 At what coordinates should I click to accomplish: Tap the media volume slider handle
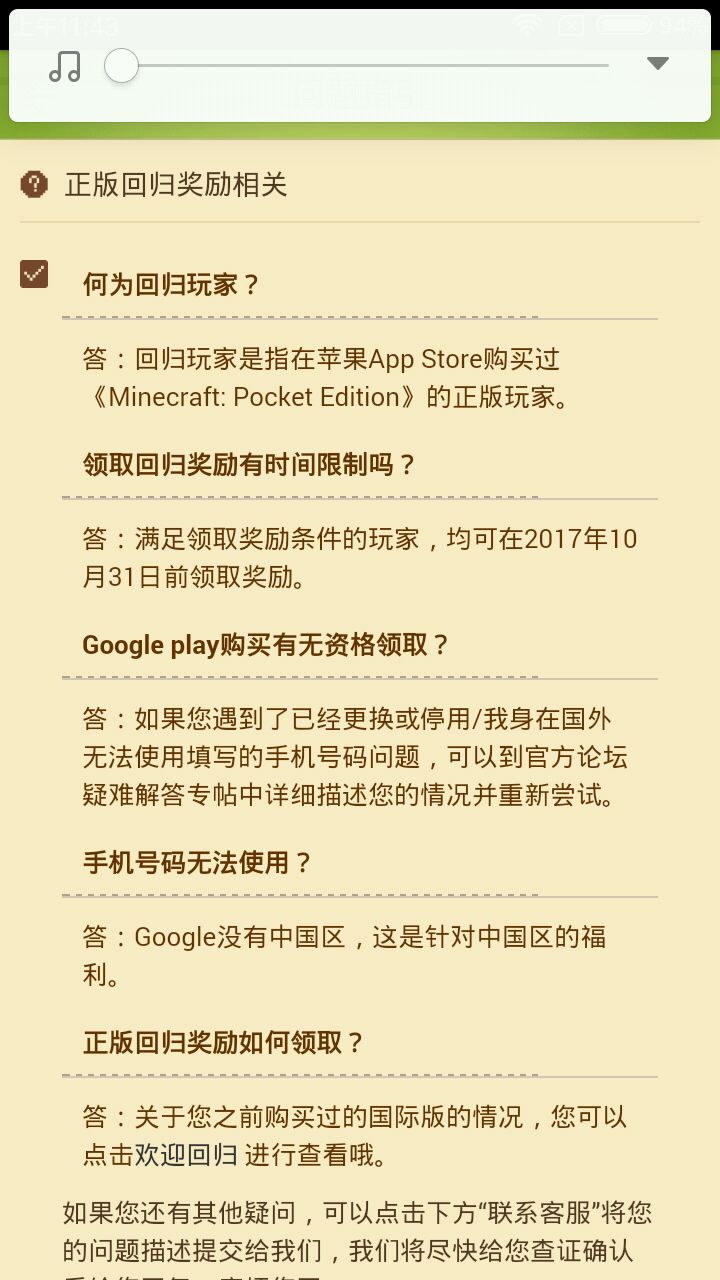pos(122,66)
